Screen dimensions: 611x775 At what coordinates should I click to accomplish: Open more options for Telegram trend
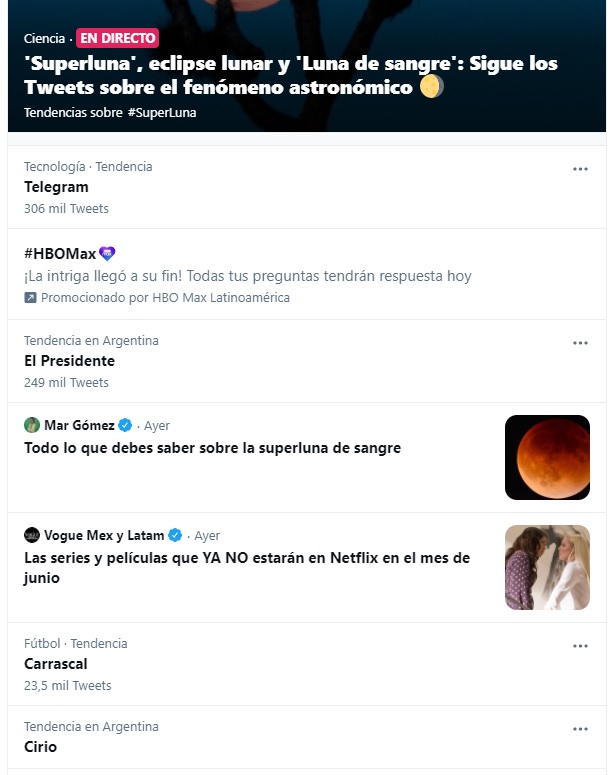(x=580, y=169)
